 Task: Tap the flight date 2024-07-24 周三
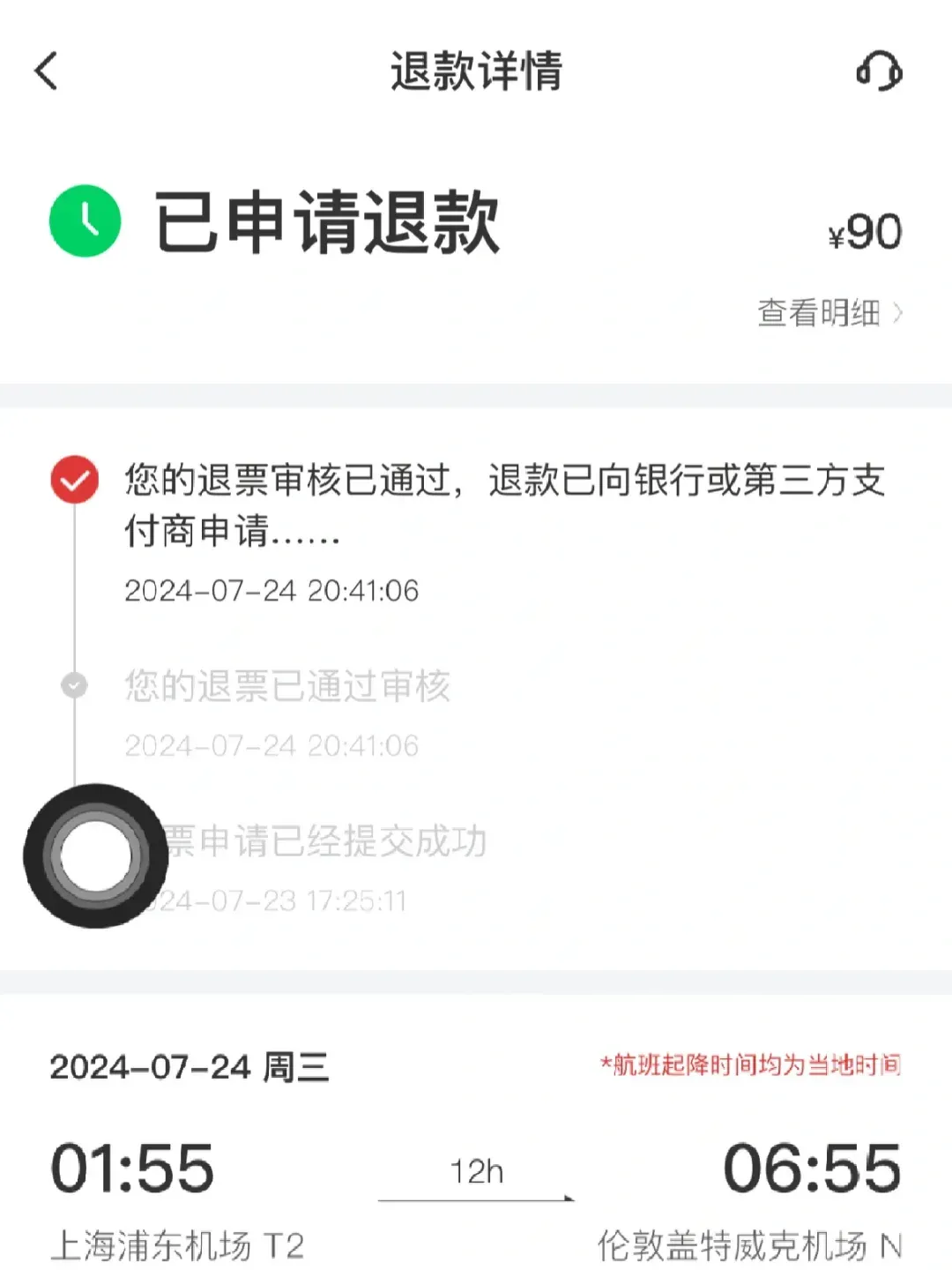[x=188, y=1069]
